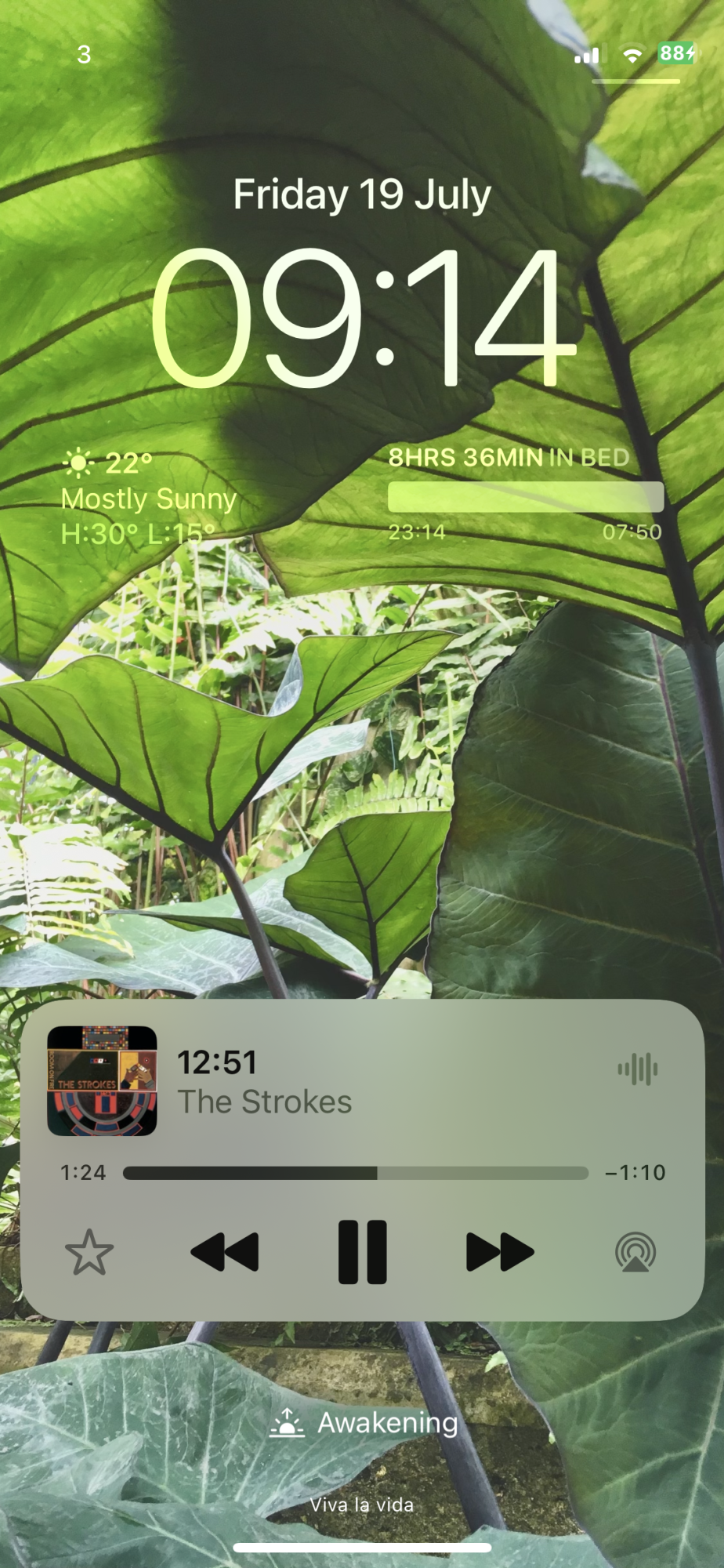Open AirPlay output options
Image resolution: width=724 pixels, height=1568 pixels.
point(635,1252)
